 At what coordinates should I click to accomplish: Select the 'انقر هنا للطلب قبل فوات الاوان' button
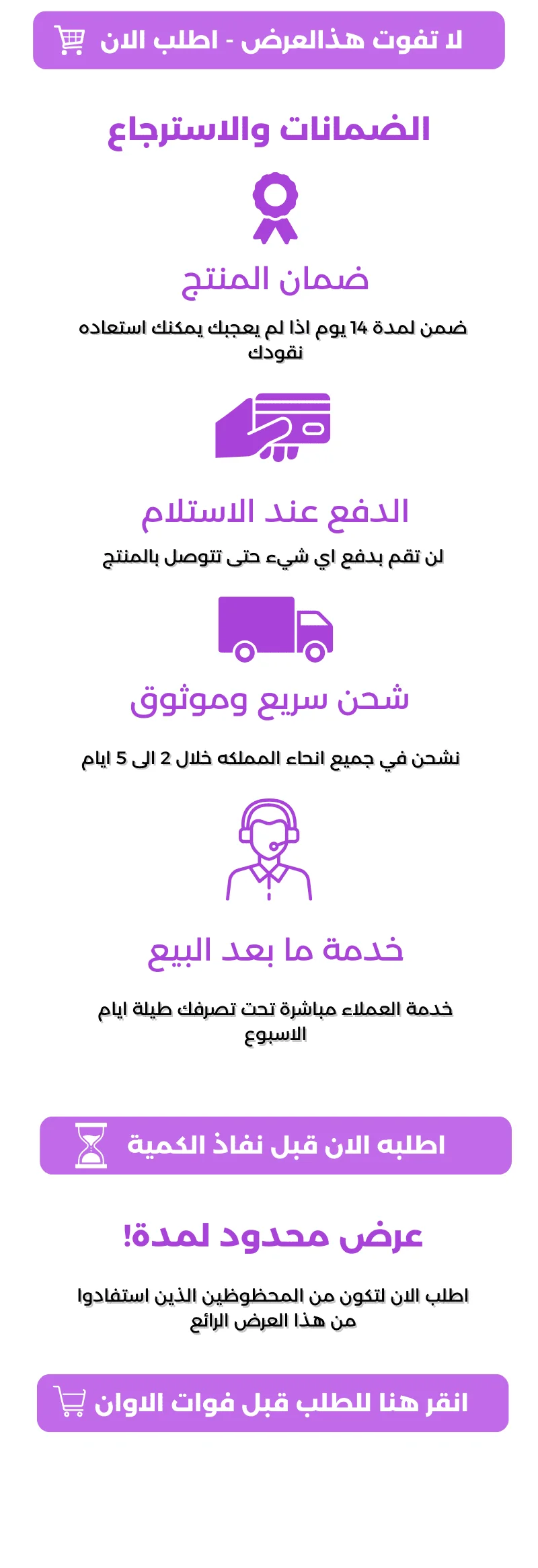(x=272, y=1403)
